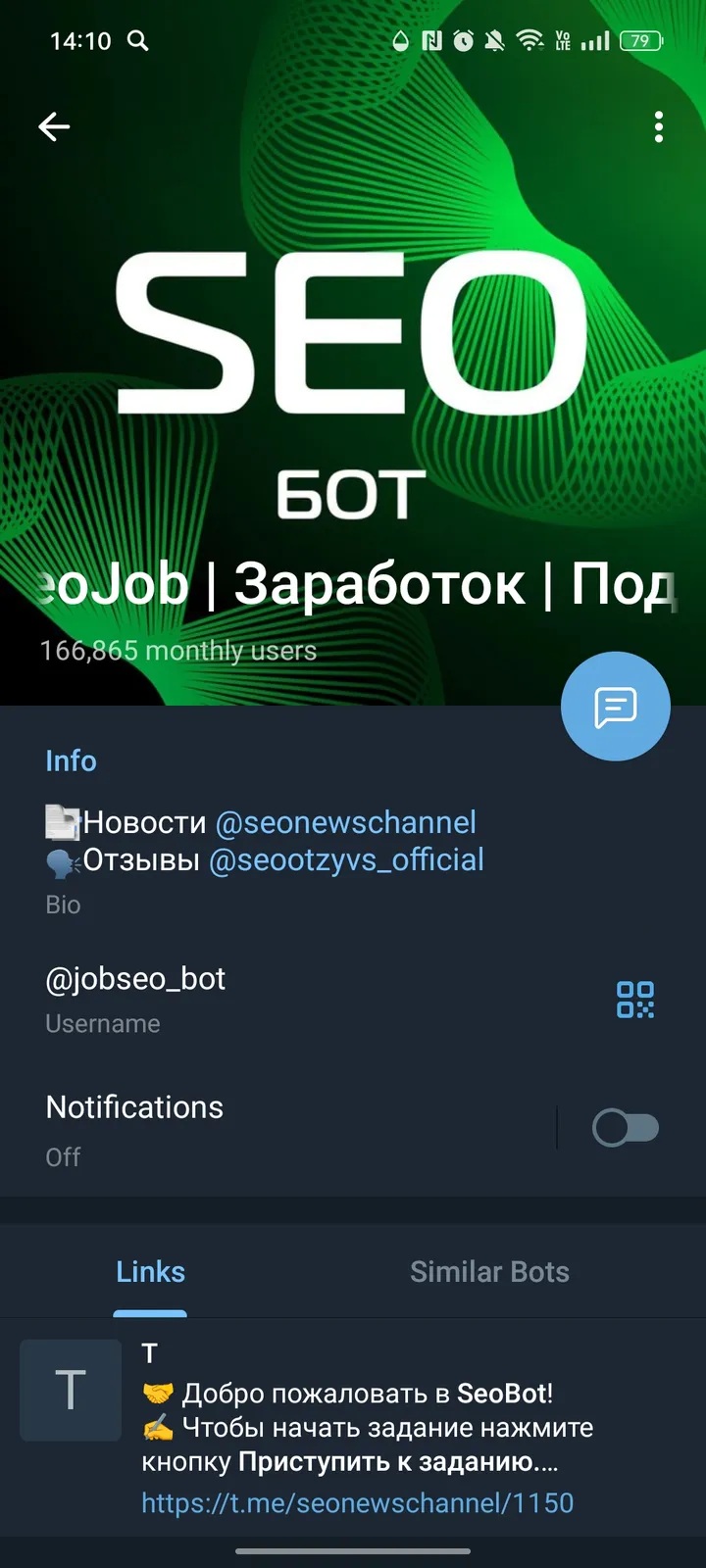Open the three-dot overflow menu
Screen dimensions: 706x1568
pyautogui.click(x=658, y=126)
